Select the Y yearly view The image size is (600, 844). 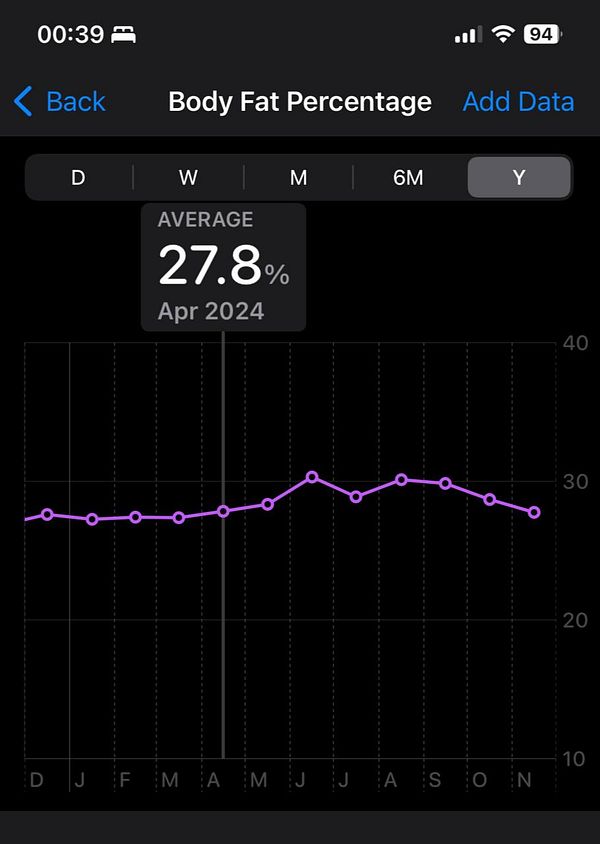[x=519, y=178]
